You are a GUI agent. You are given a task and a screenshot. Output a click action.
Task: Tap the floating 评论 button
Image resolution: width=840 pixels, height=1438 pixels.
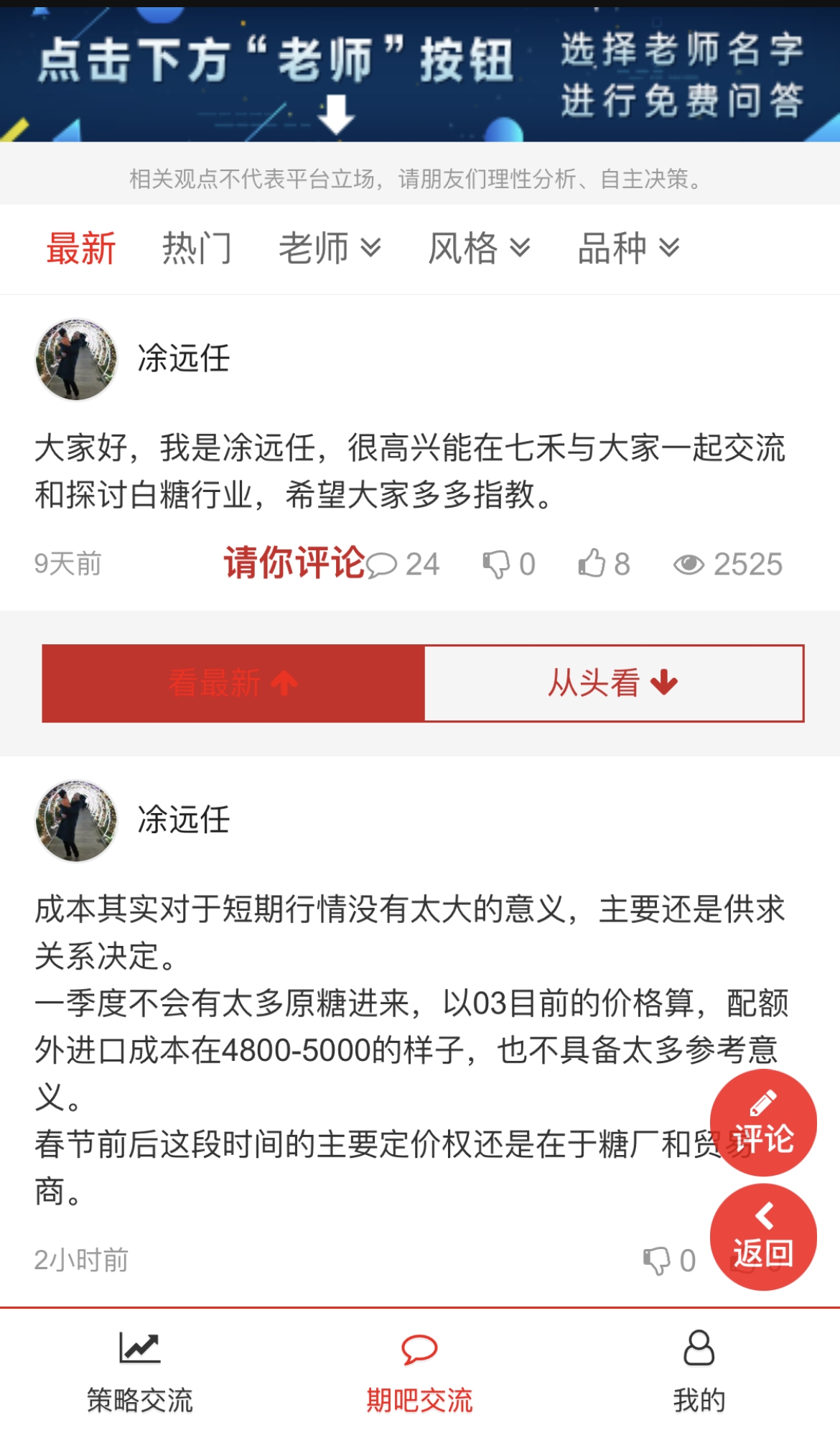coord(763,1123)
